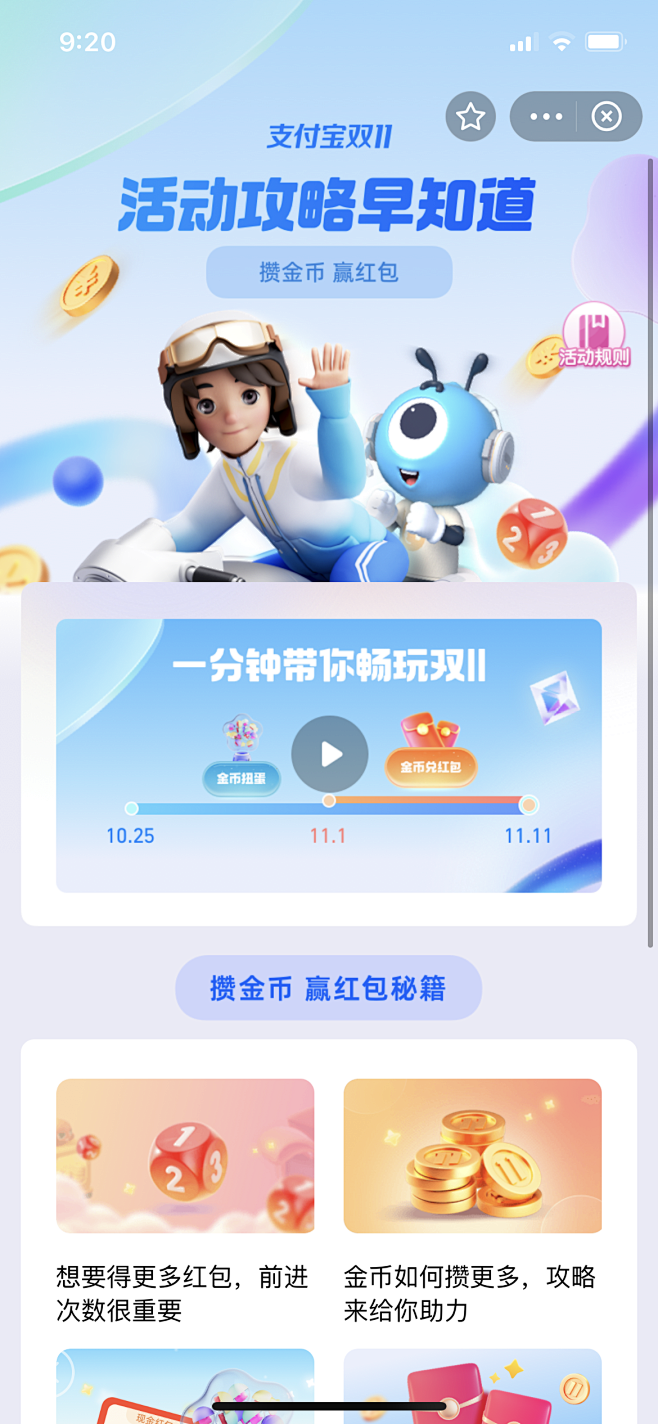The height and width of the screenshot is (1424, 658).
Task: Favorite this mini program with star icon
Action: coord(470,117)
